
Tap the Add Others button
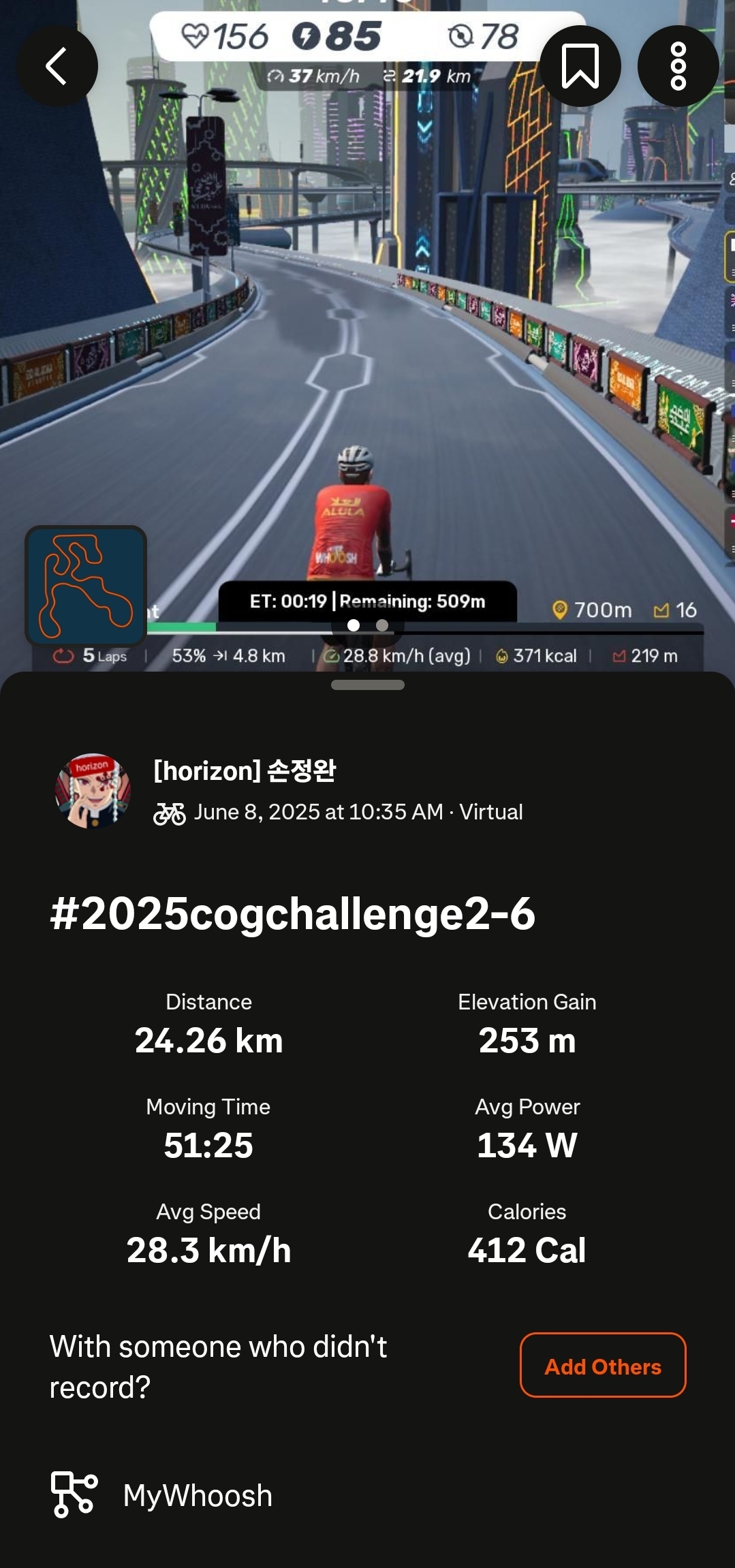pos(603,1365)
